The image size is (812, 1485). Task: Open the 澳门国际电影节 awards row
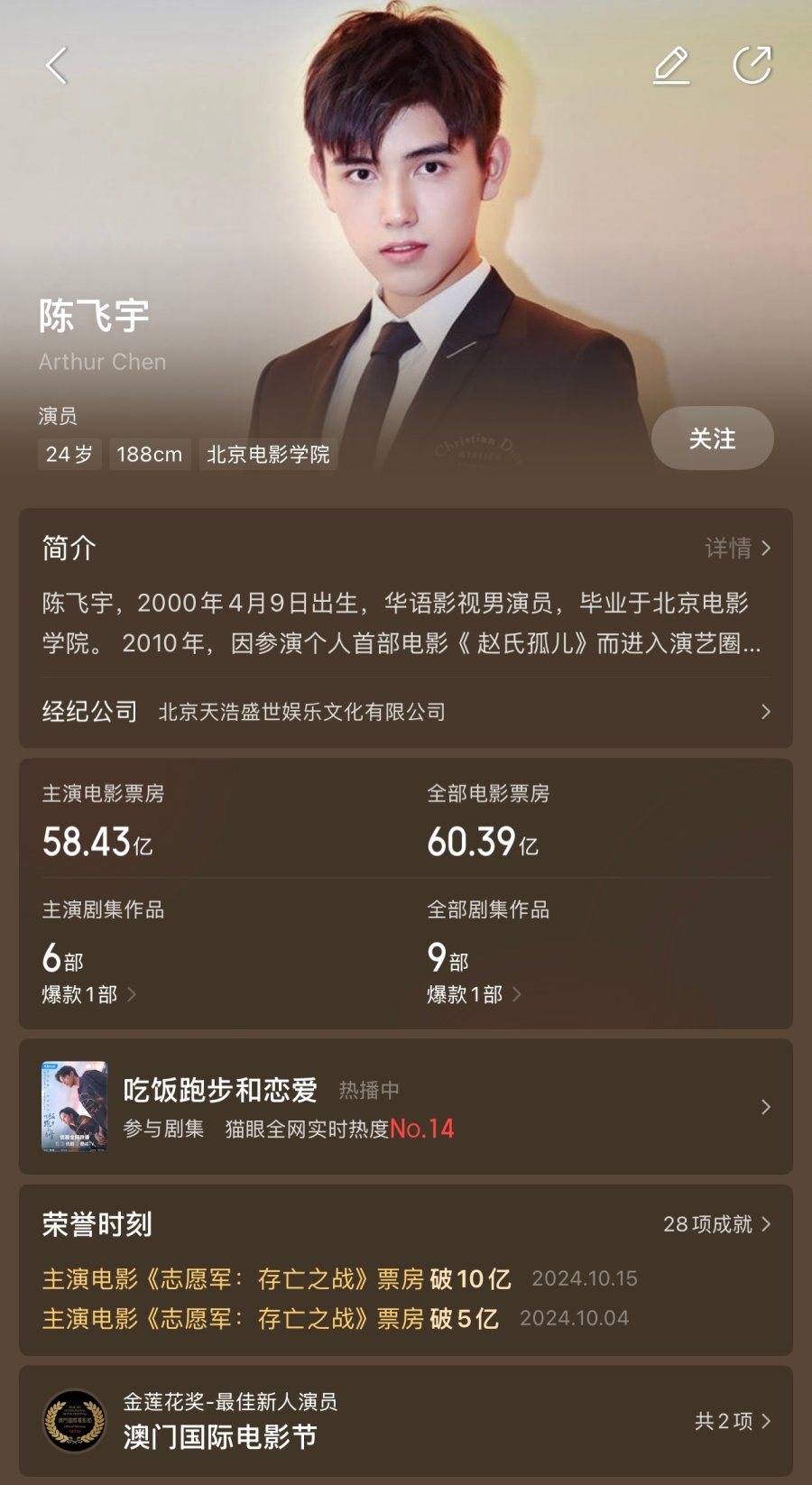(406, 1421)
